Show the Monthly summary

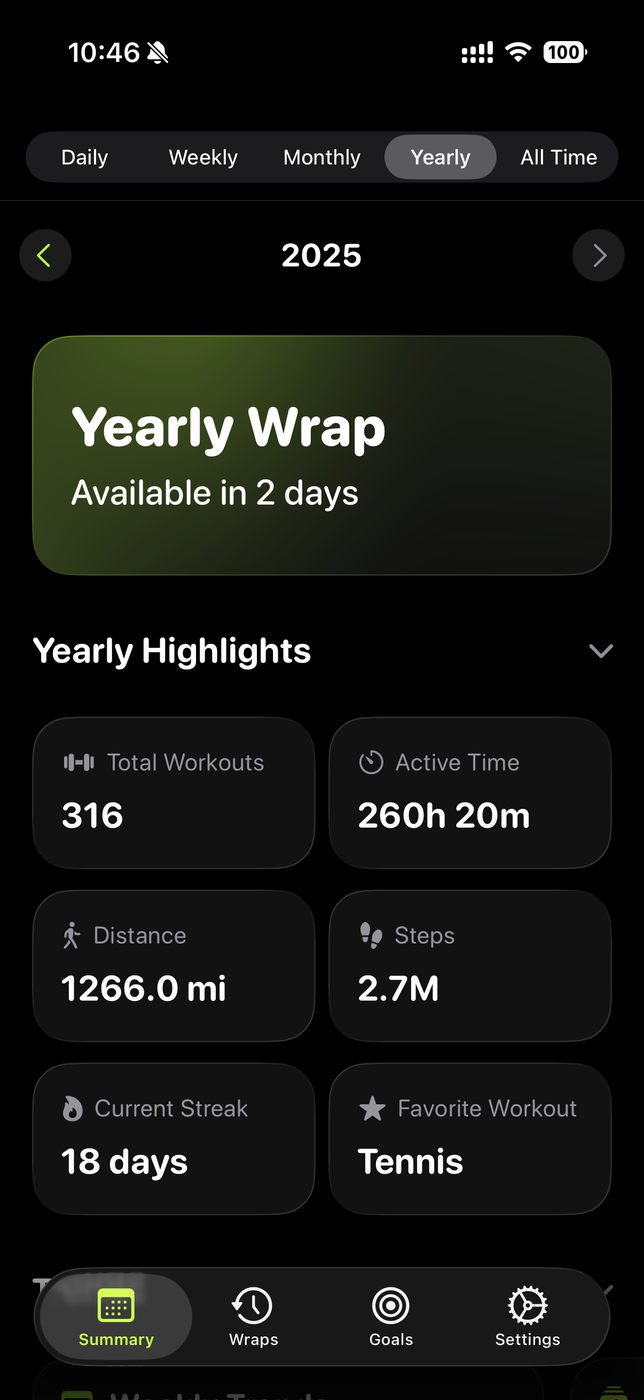pos(322,157)
